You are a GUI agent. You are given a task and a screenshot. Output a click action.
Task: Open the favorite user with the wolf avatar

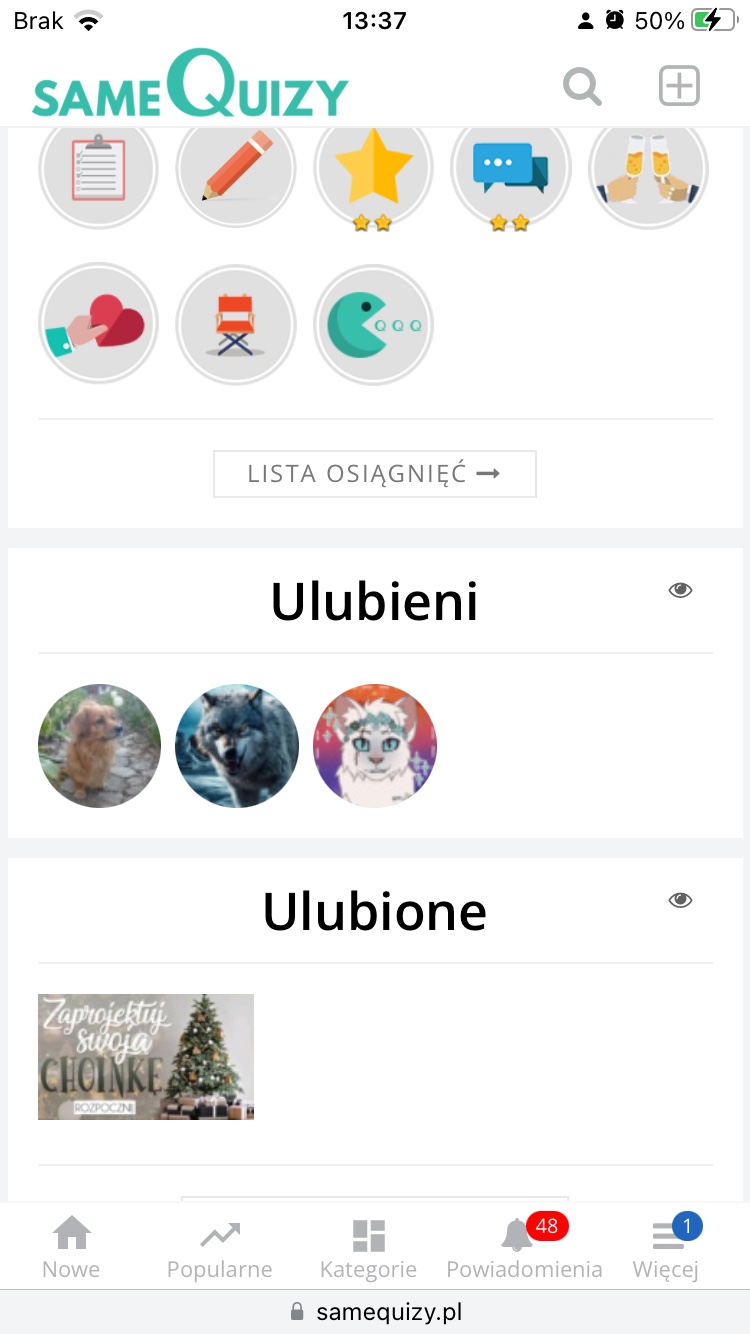[x=237, y=746]
